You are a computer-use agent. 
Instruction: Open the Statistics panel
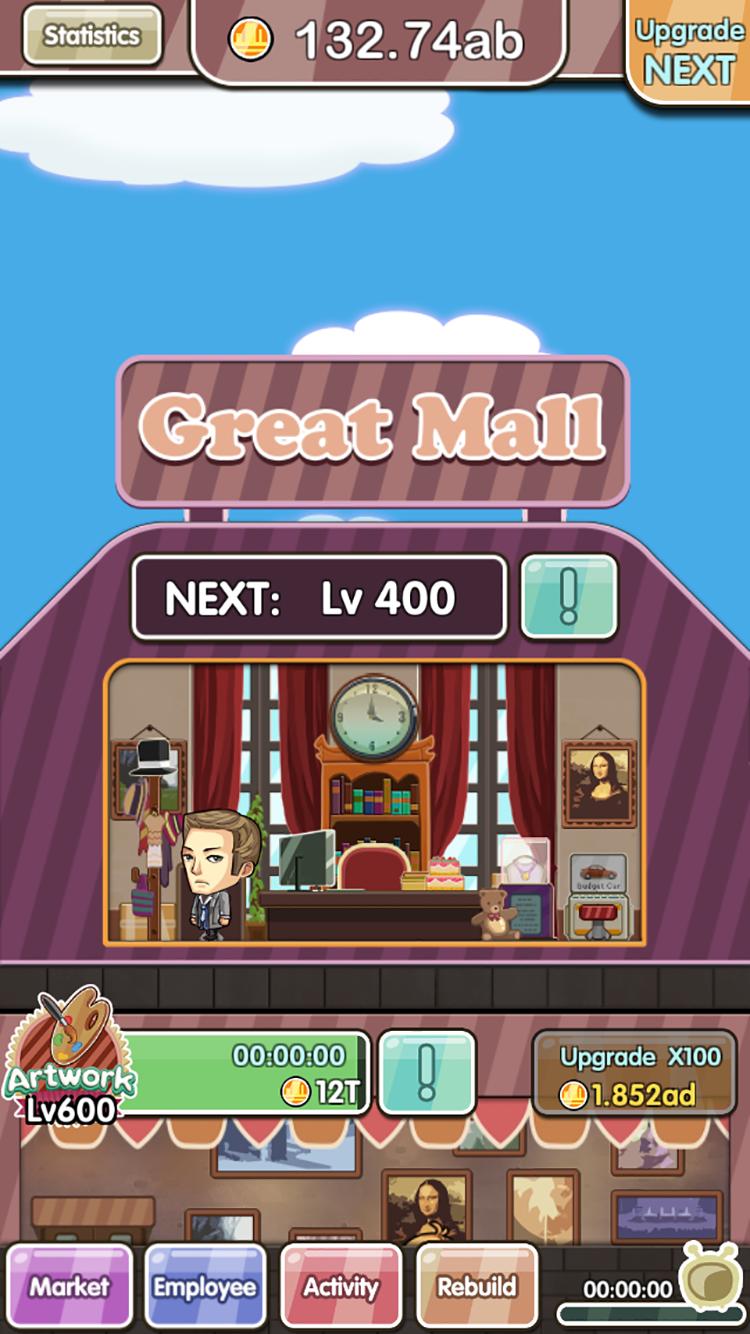pyautogui.click(x=92, y=36)
